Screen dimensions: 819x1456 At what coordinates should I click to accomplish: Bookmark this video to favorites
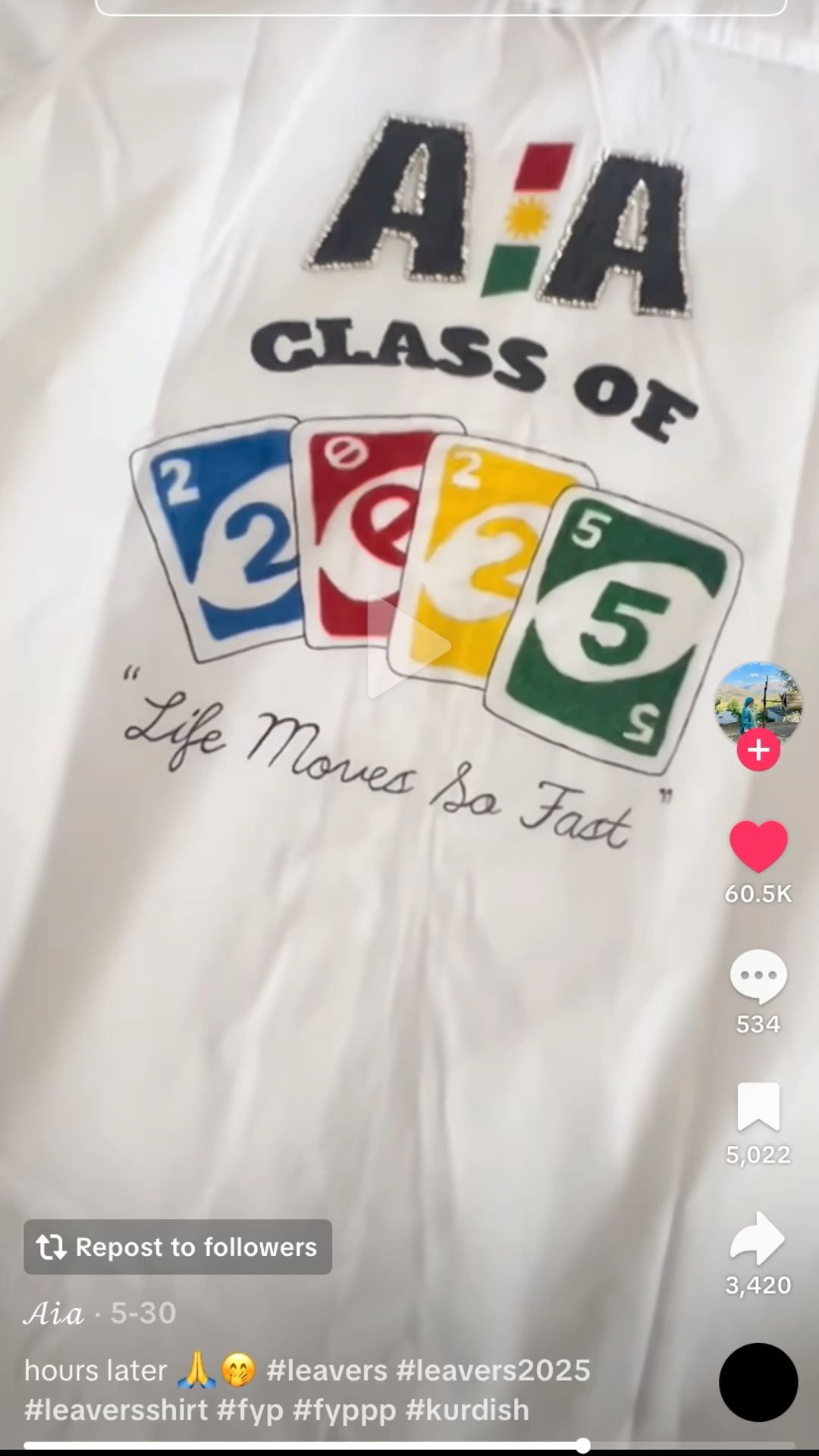coord(758,1106)
